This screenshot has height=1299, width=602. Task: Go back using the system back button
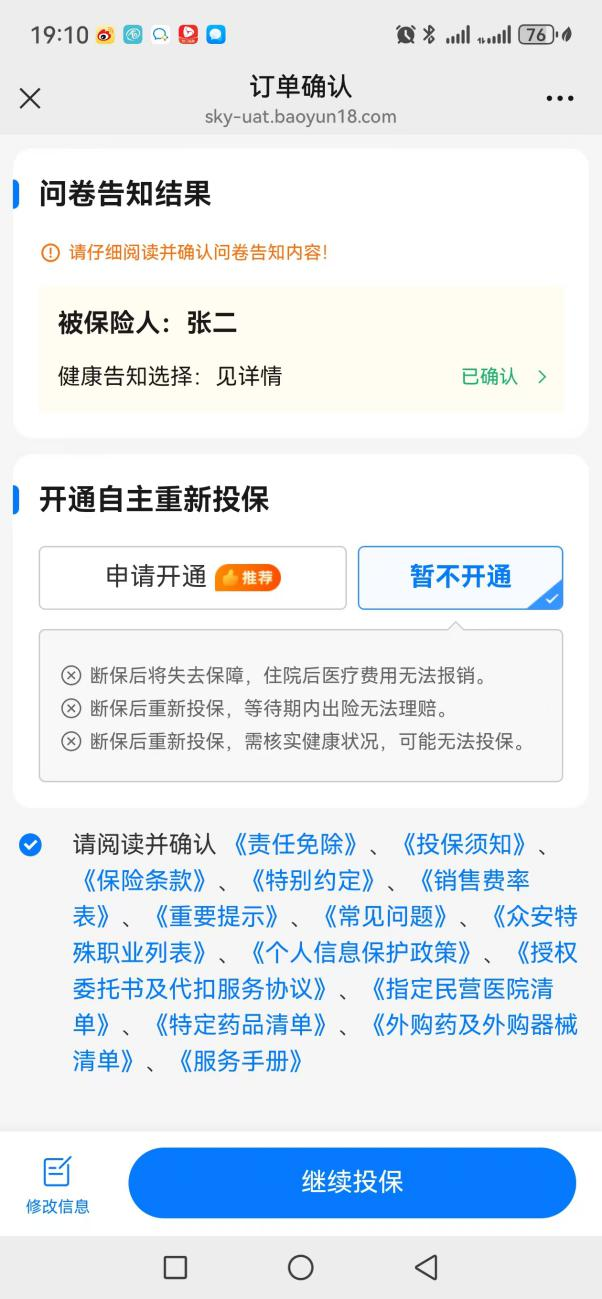pyautogui.click(x=426, y=1267)
